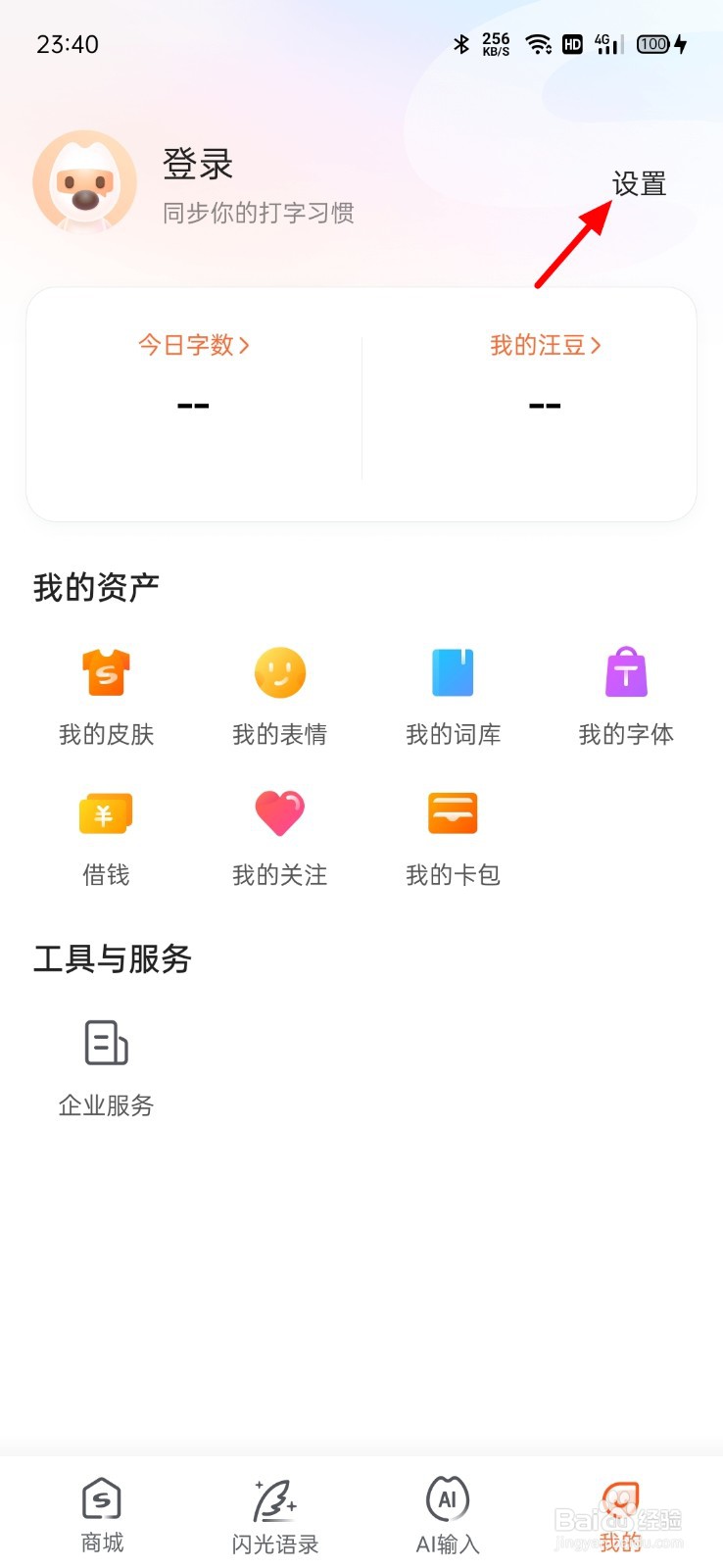Switch to the 商城 tab

pos(102,1514)
